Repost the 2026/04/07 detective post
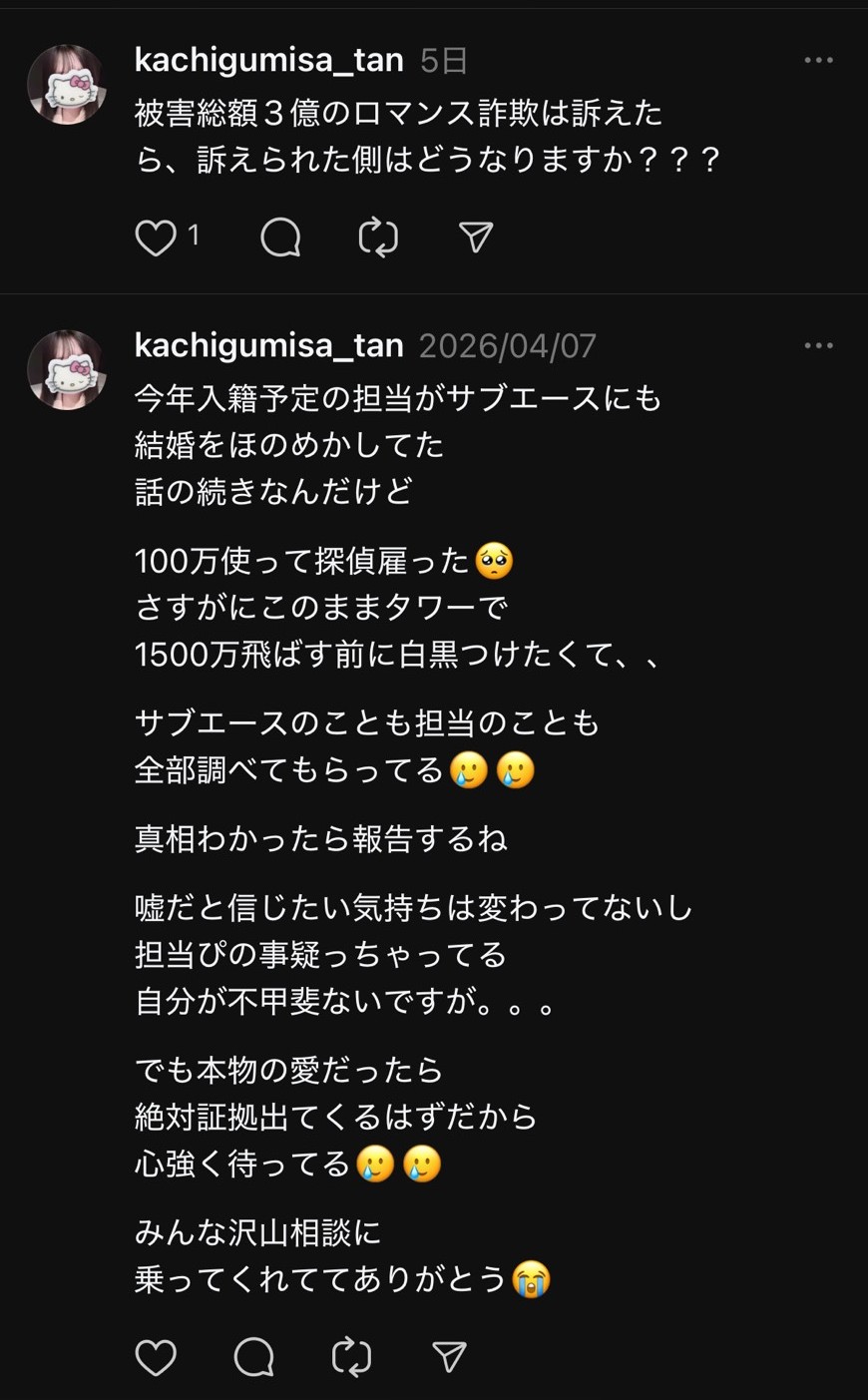The width and height of the screenshot is (868, 1400). pos(351,1357)
